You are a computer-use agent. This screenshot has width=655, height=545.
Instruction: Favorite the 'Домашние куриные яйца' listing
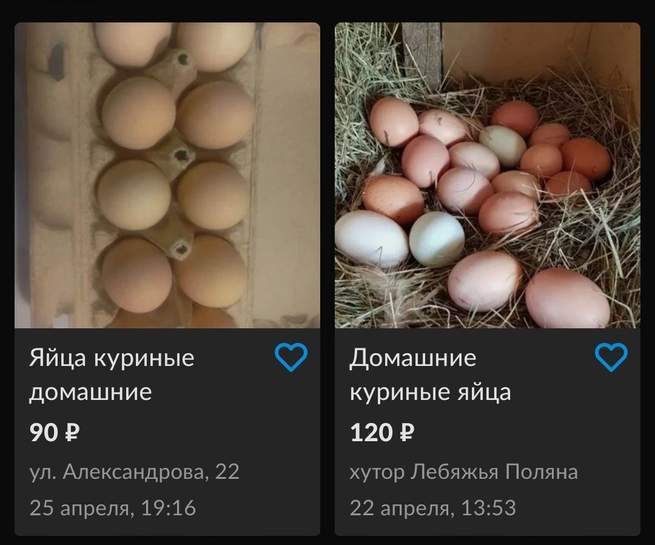click(x=611, y=357)
